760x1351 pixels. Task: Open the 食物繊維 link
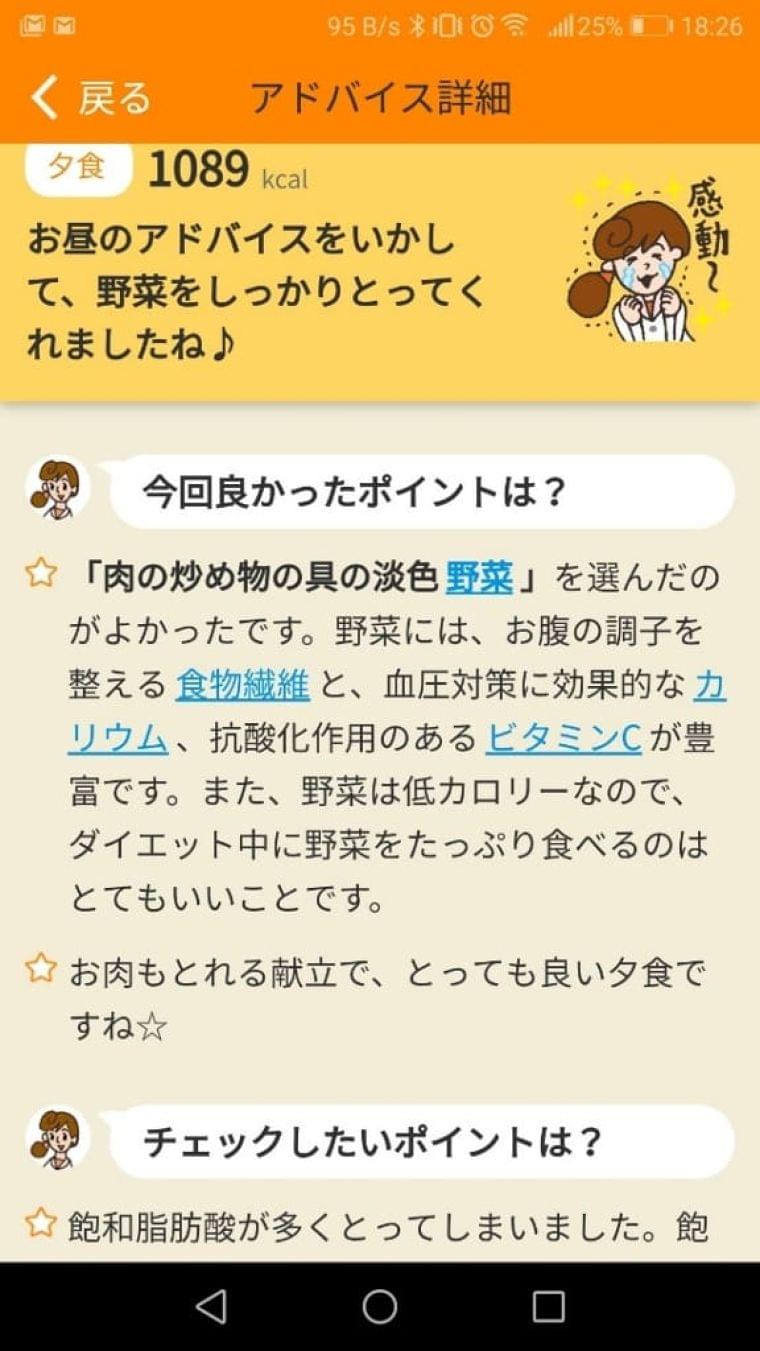click(x=243, y=685)
